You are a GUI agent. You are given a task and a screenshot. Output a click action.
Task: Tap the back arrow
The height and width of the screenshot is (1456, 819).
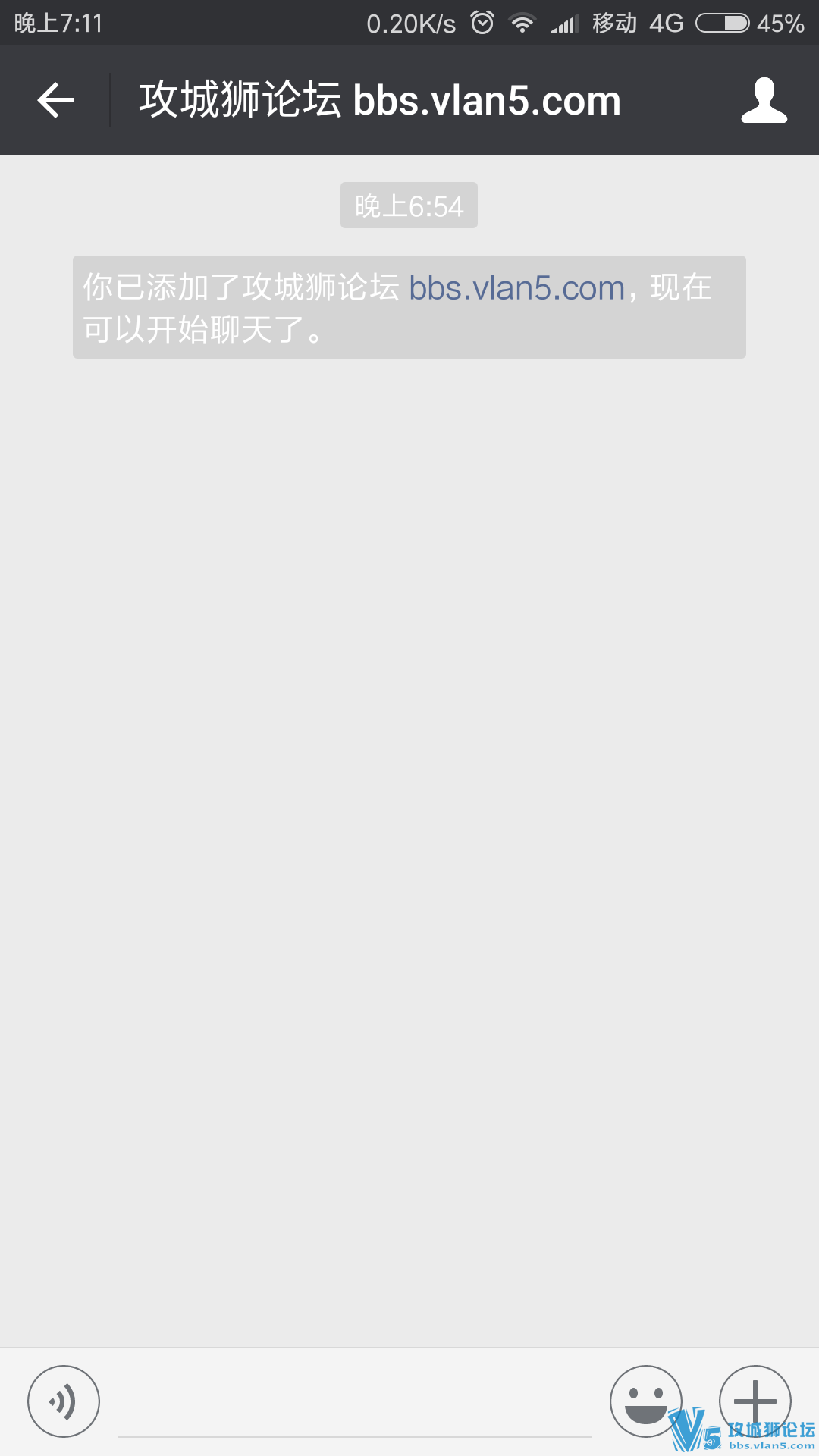pyautogui.click(x=55, y=99)
